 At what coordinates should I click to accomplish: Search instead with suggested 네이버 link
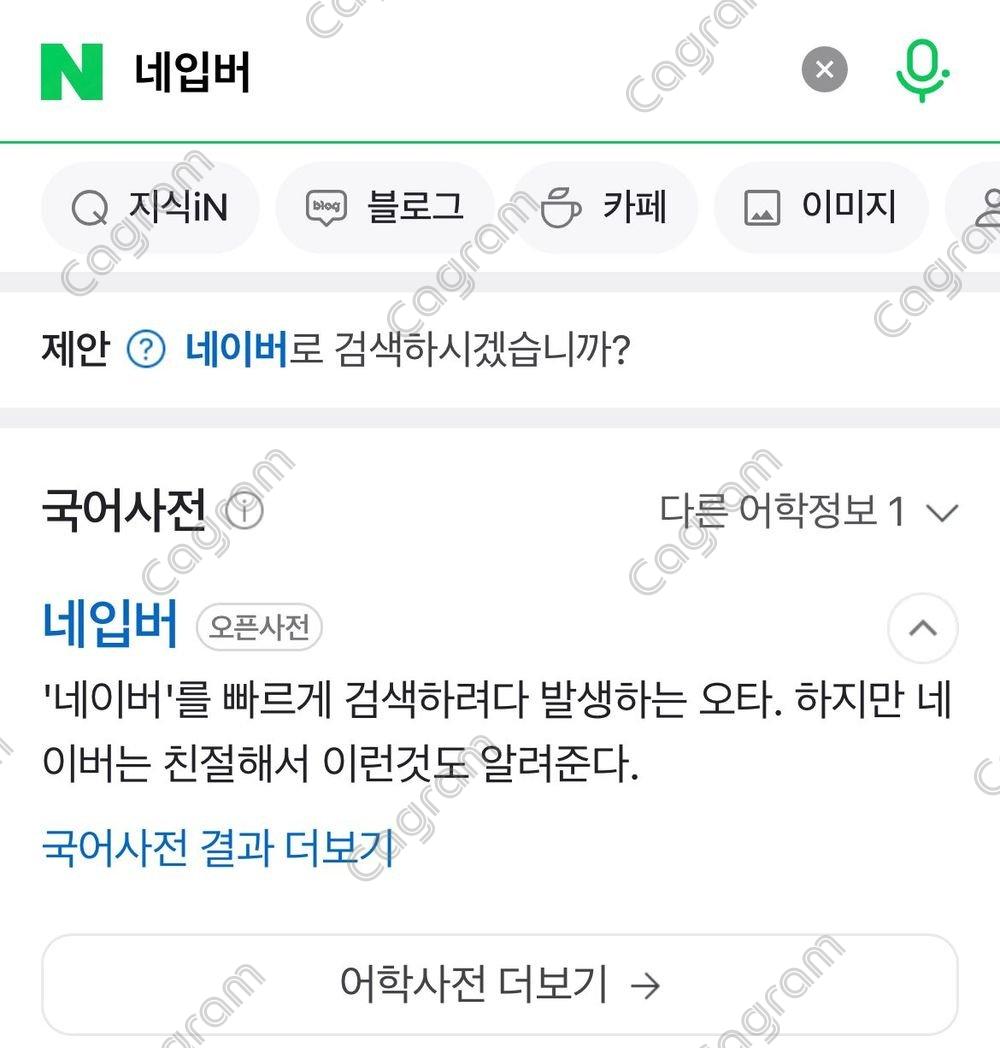pyautogui.click(x=236, y=350)
